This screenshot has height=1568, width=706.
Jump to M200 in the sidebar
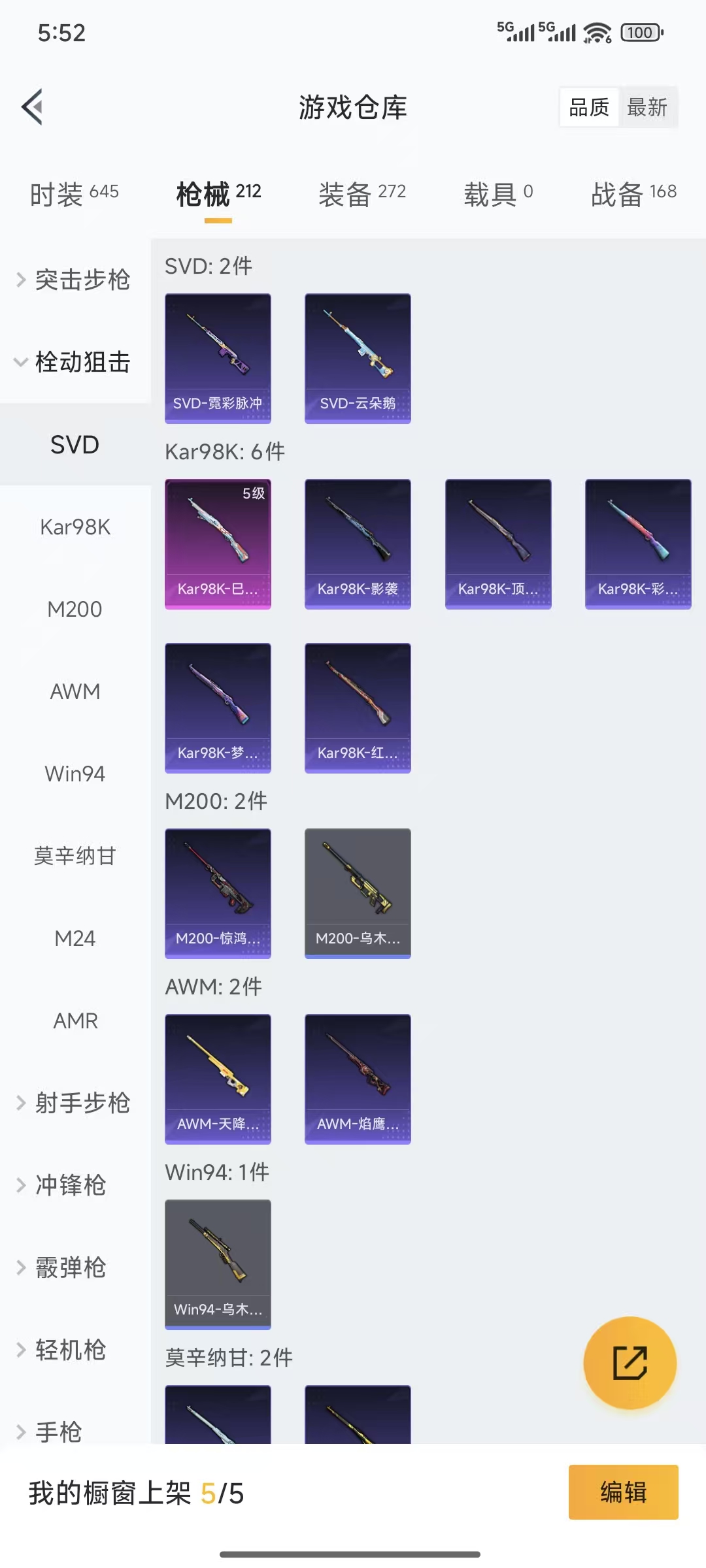[75, 609]
